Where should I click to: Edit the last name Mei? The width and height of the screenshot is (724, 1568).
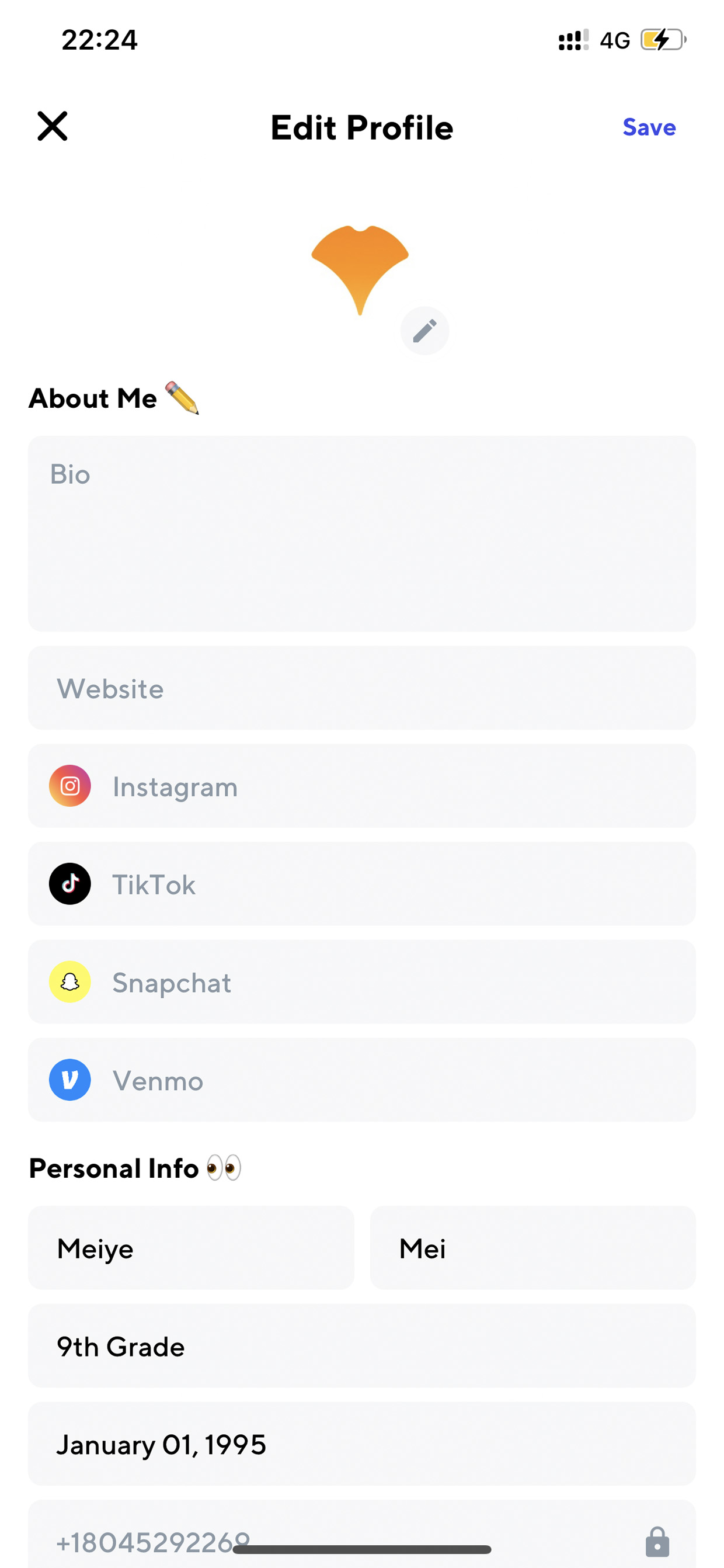point(532,1248)
